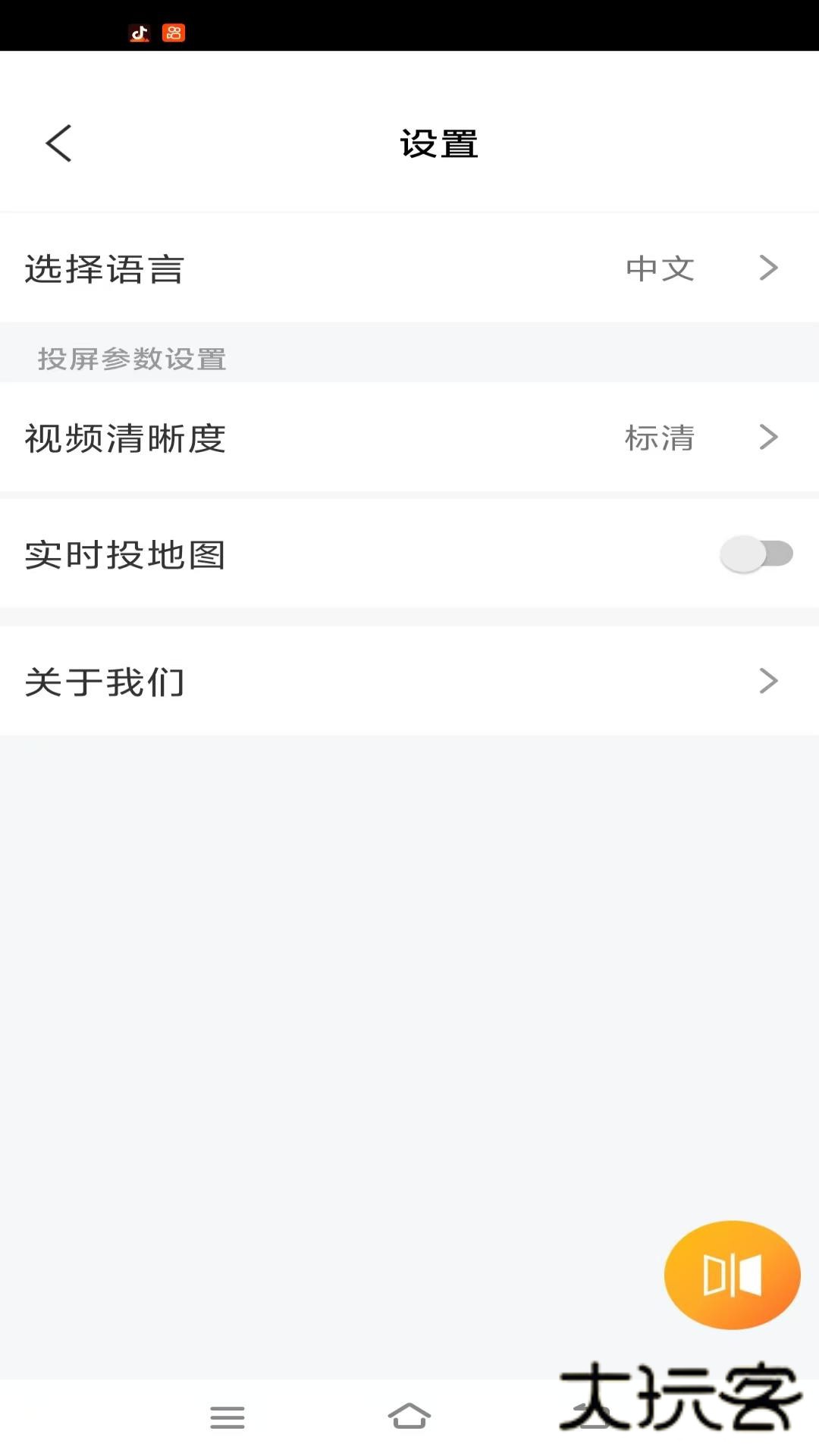Tap the floating orange screen-cast button
The width and height of the screenshot is (819, 1456).
(730, 1276)
